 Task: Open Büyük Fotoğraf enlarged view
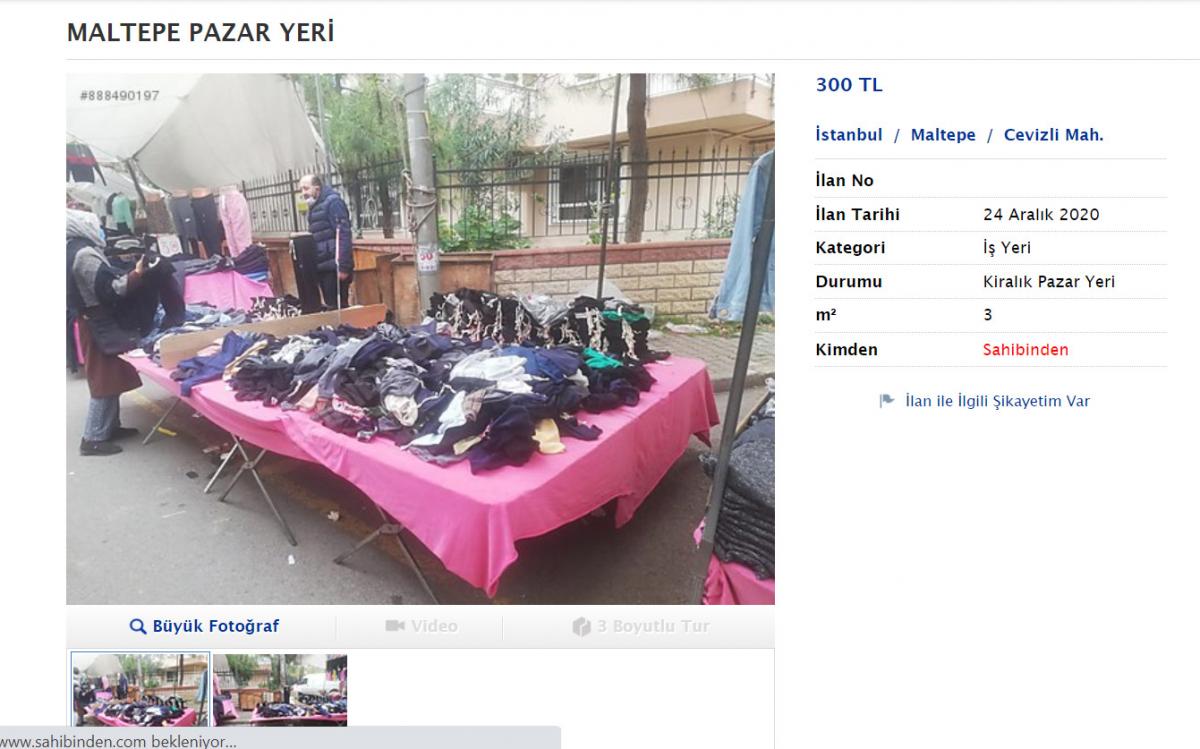click(x=205, y=627)
